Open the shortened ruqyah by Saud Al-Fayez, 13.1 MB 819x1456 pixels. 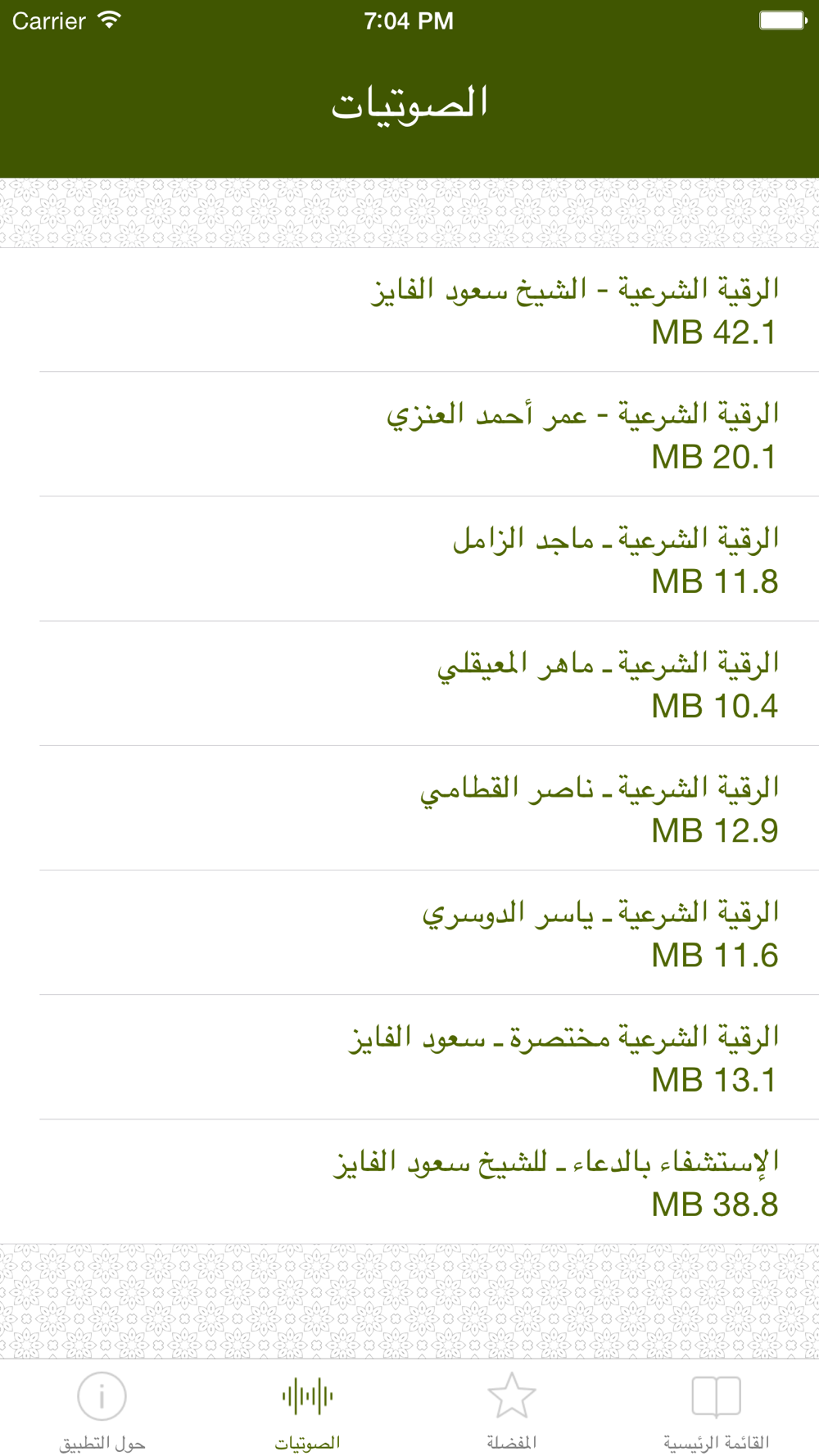(409, 1056)
